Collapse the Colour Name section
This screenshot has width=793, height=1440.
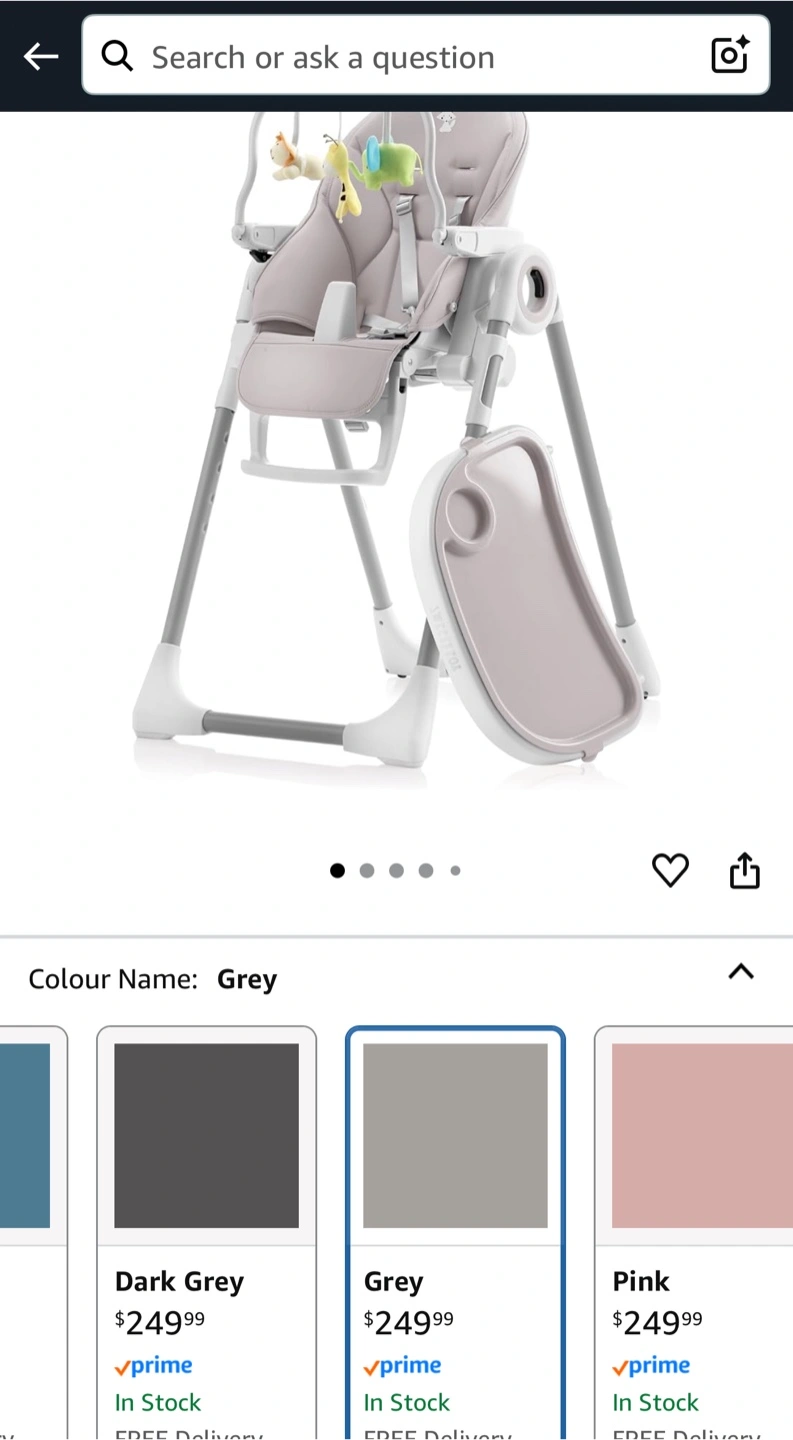[741, 971]
